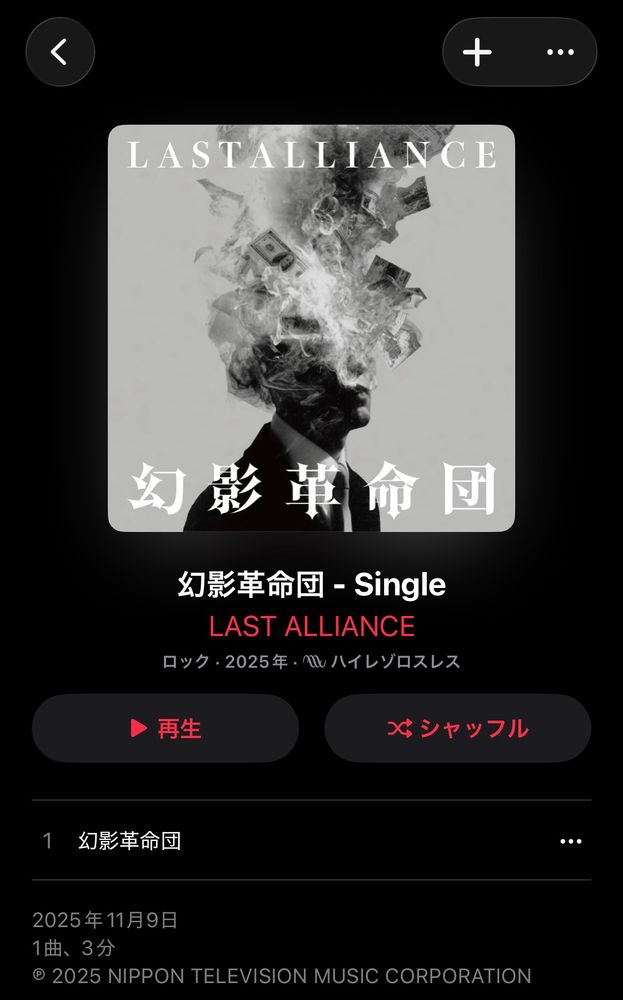Image resolution: width=623 pixels, height=1000 pixels.
Task: Open options for the track 幻影革命団
Action: 571,841
